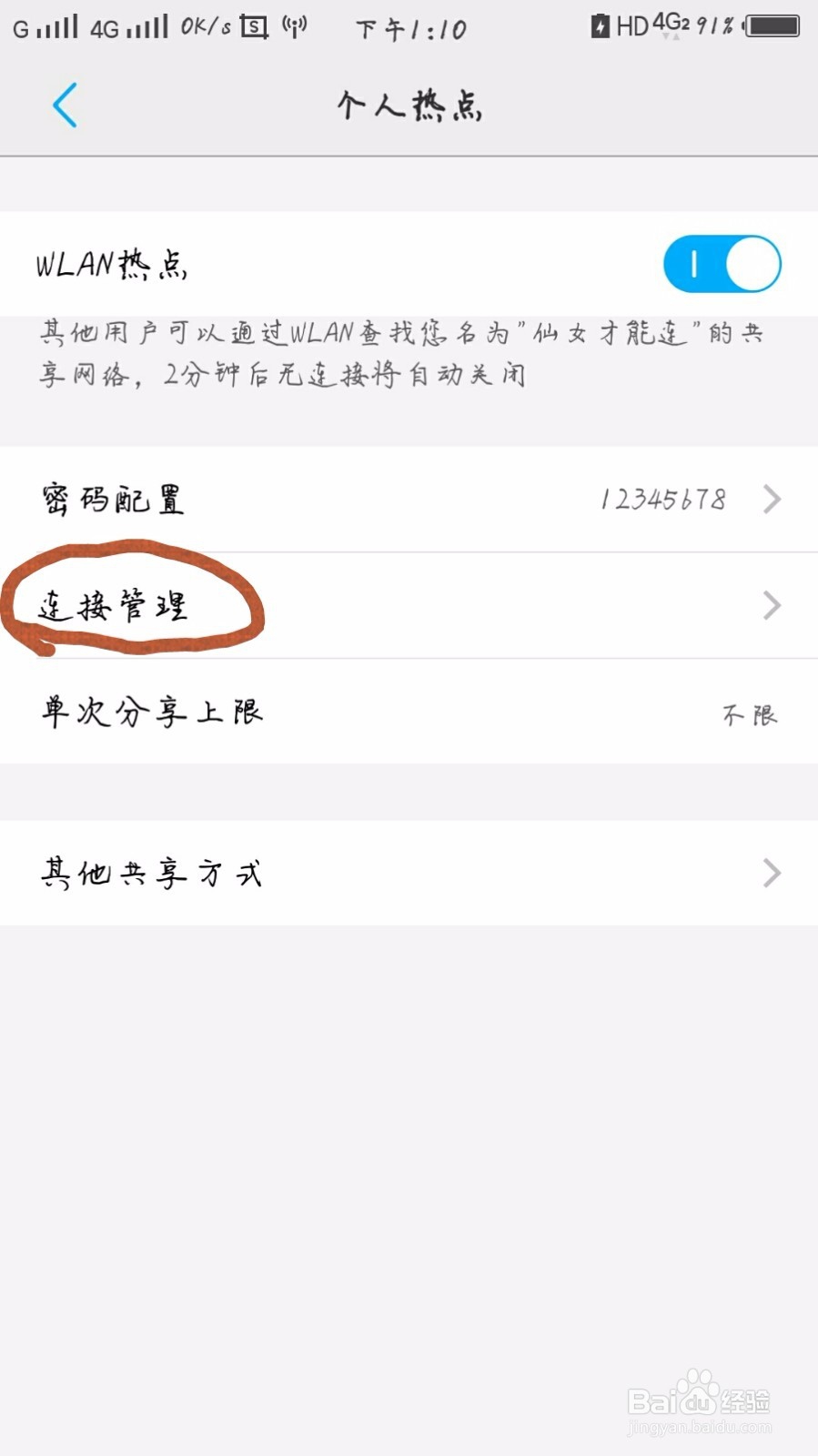Tap the 4G2 network indicator near battery

tap(673, 25)
